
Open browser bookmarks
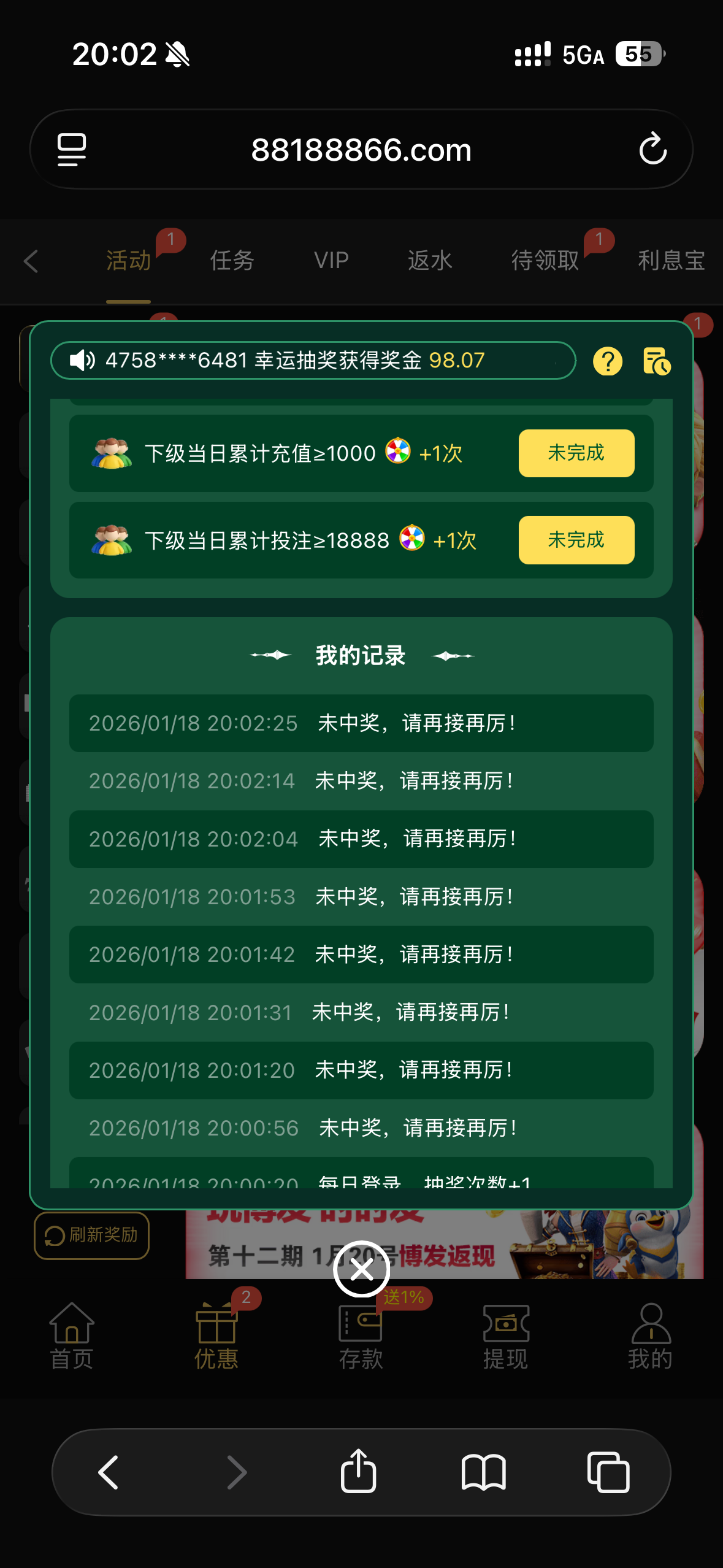click(x=483, y=1472)
